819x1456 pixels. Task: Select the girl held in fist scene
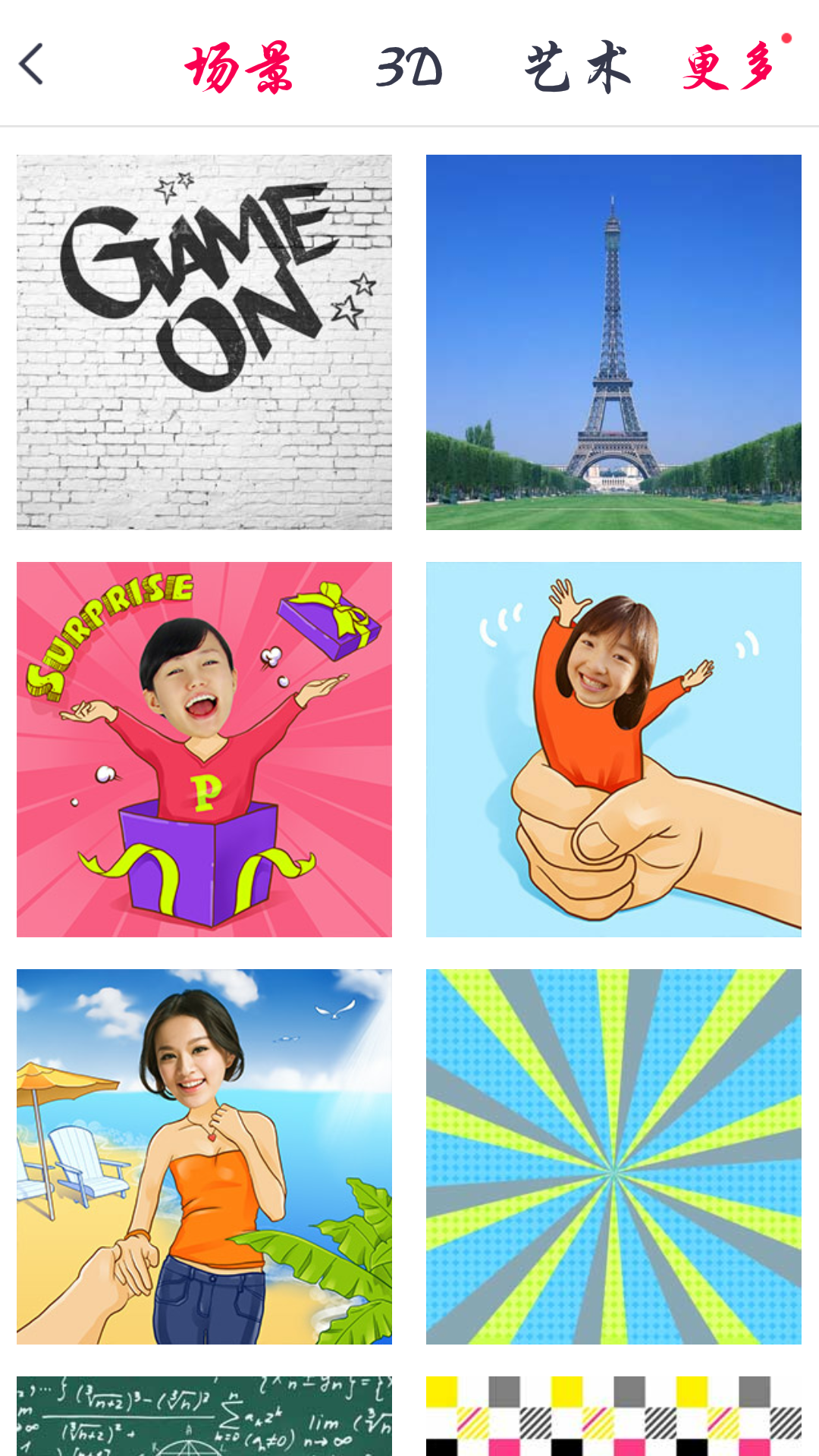[613, 749]
